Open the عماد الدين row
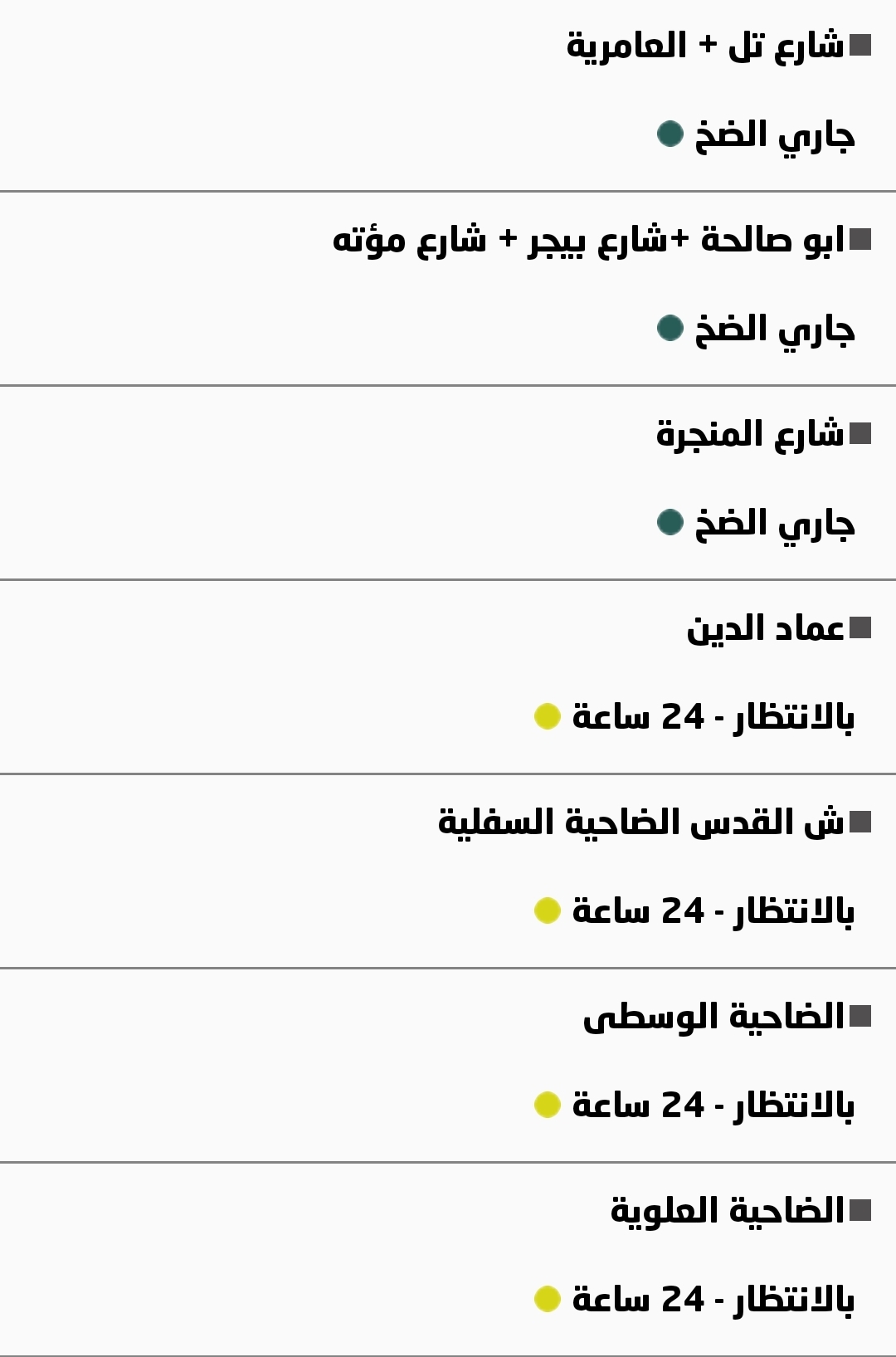The width and height of the screenshot is (896, 1357). click(765, 629)
